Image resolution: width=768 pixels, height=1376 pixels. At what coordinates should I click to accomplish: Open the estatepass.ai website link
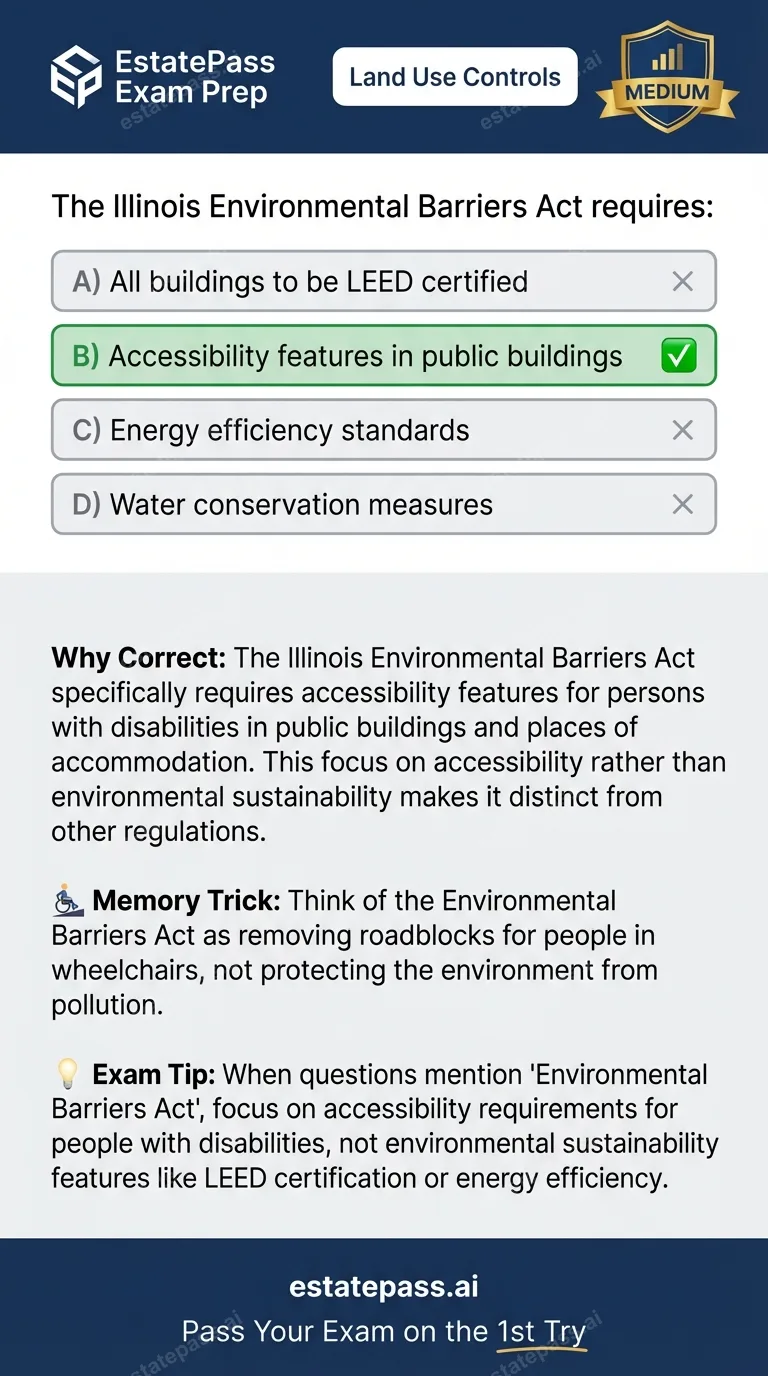[x=384, y=1286]
